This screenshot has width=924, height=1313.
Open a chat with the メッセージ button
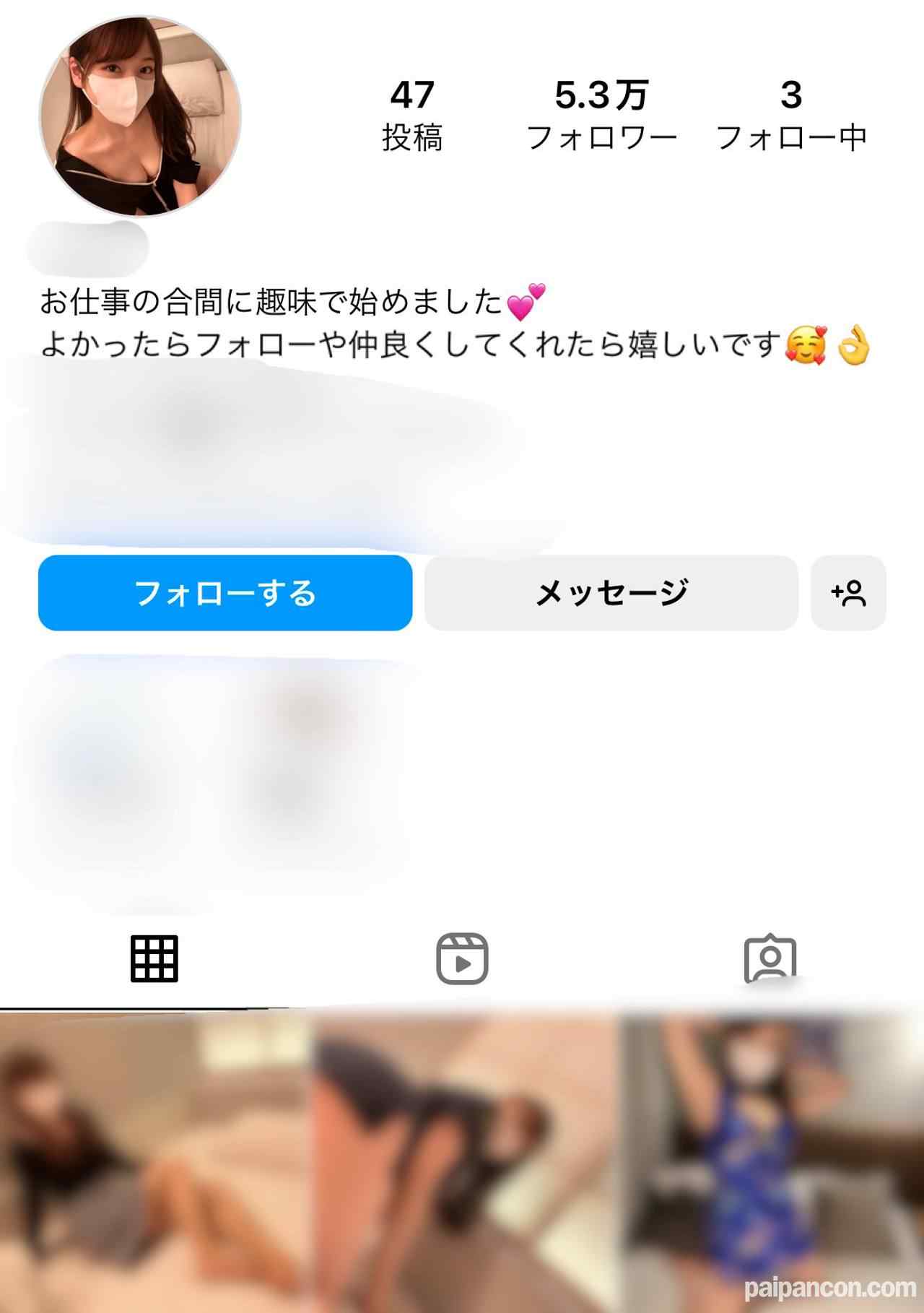pyautogui.click(x=611, y=594)
